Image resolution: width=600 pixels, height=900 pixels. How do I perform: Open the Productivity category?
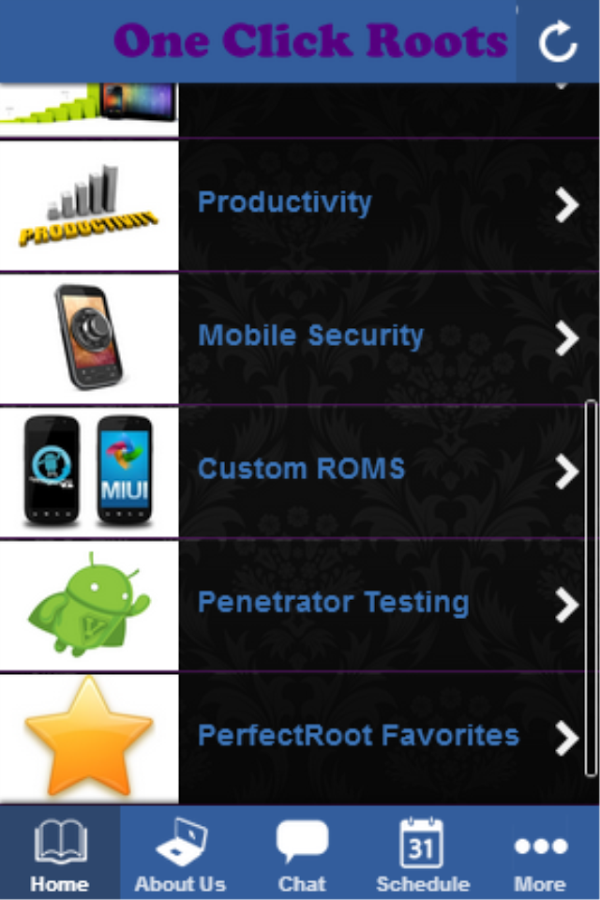coord(300,204)
